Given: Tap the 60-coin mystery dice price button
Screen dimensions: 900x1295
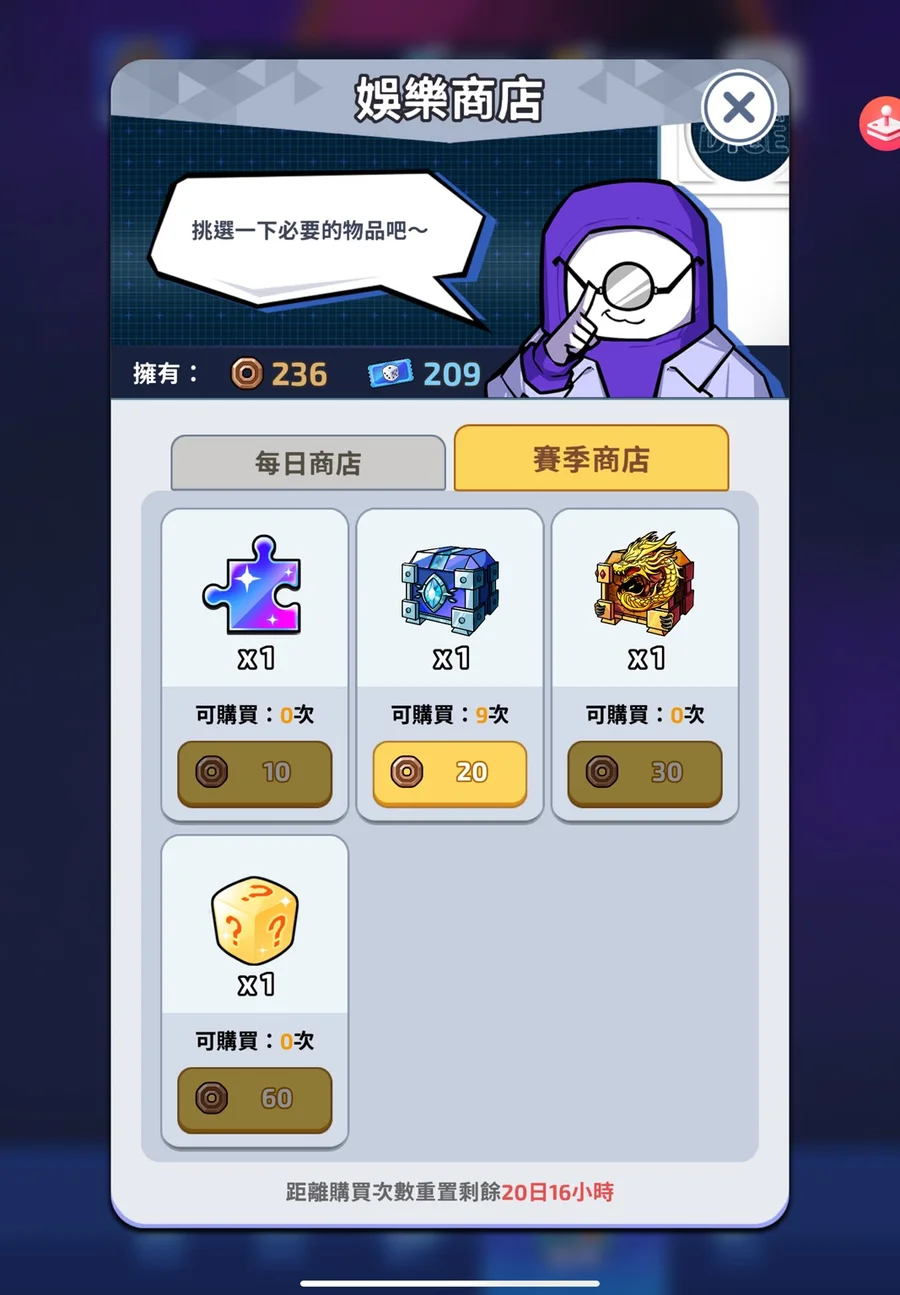Looking at the screenshot, I should point(255,1098).
